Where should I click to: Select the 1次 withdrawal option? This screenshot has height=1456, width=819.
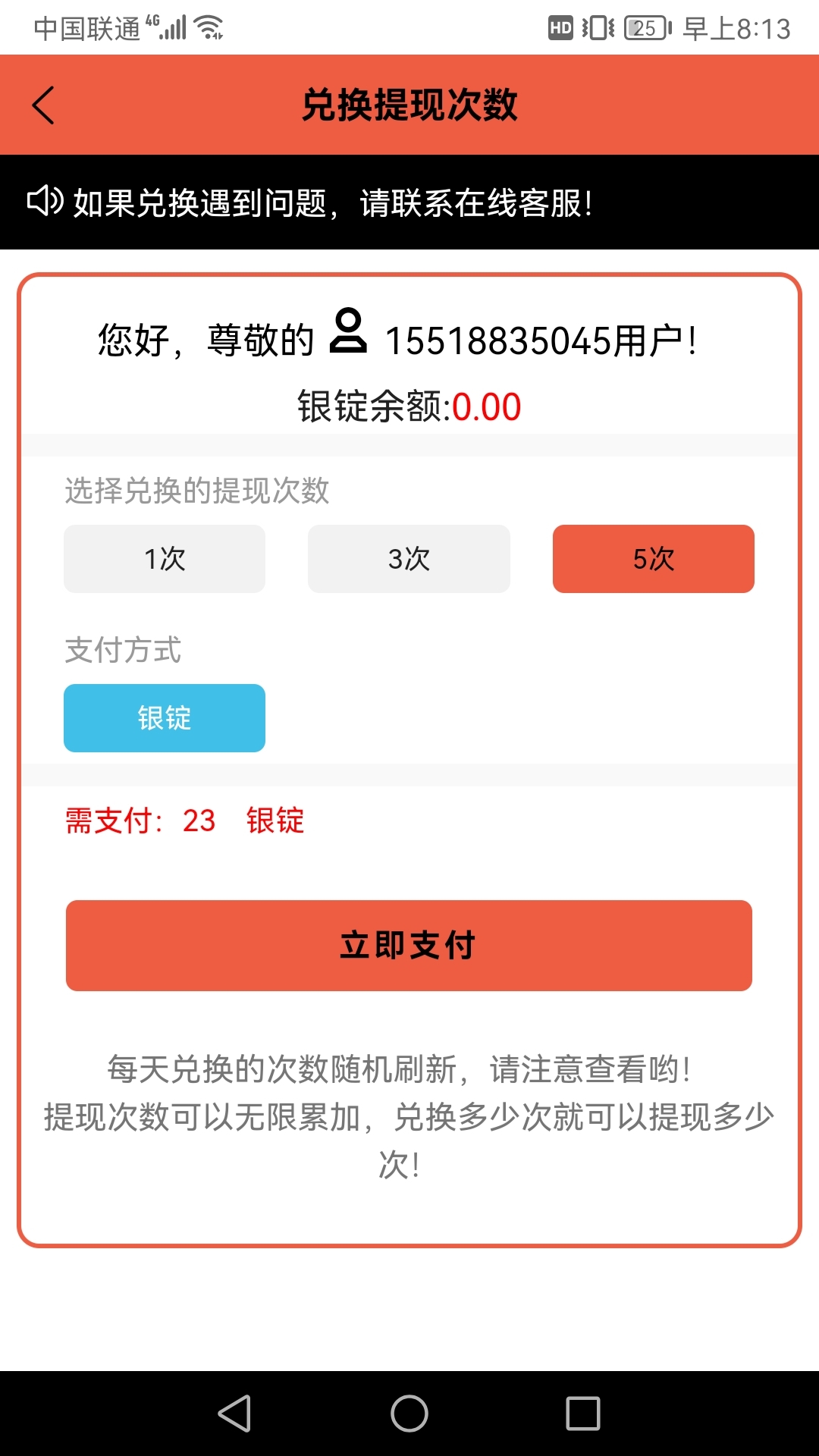tap(165, 559)
